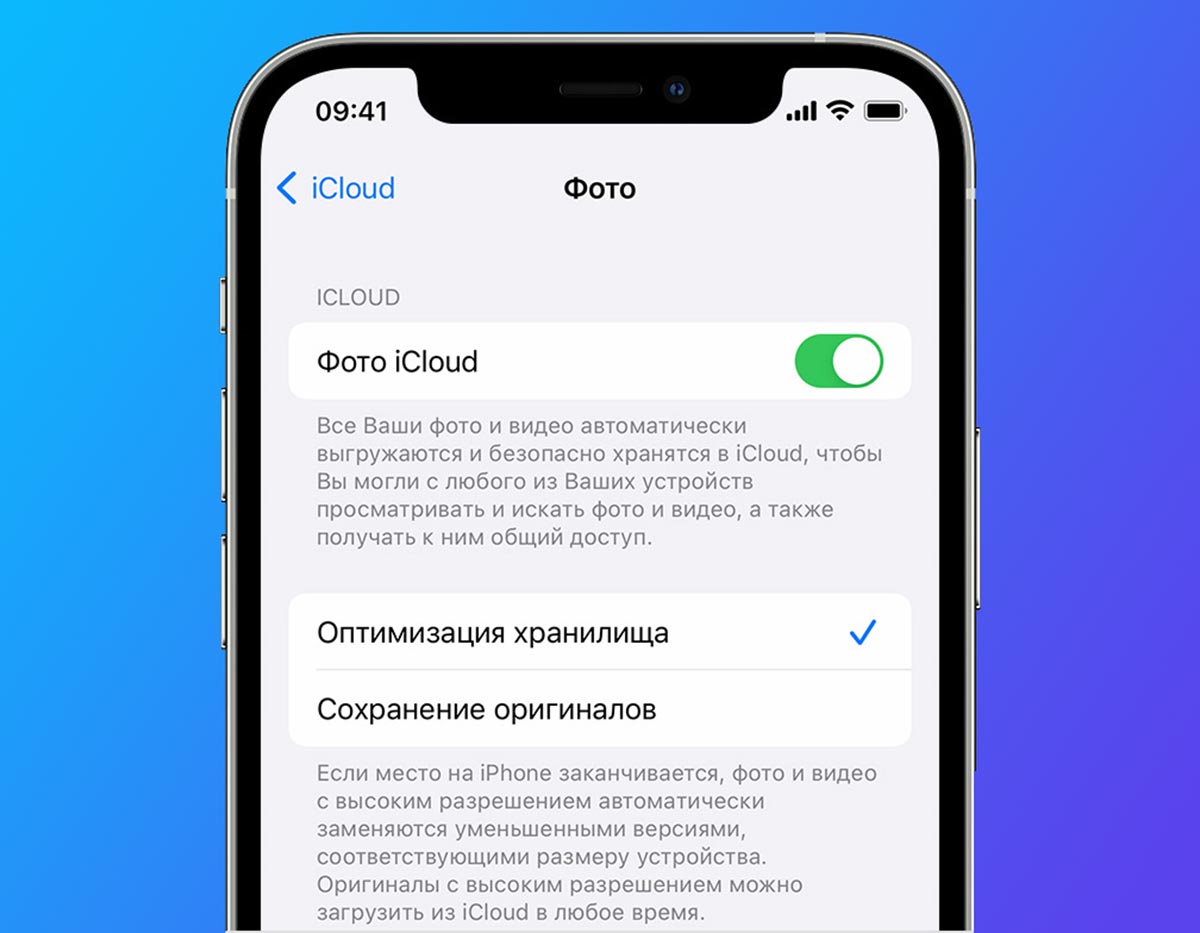Image resolution: width=1200 pixels, height=933 pixels.
Task: Go back to iCloud settings
Action: [x=336, y=188]
